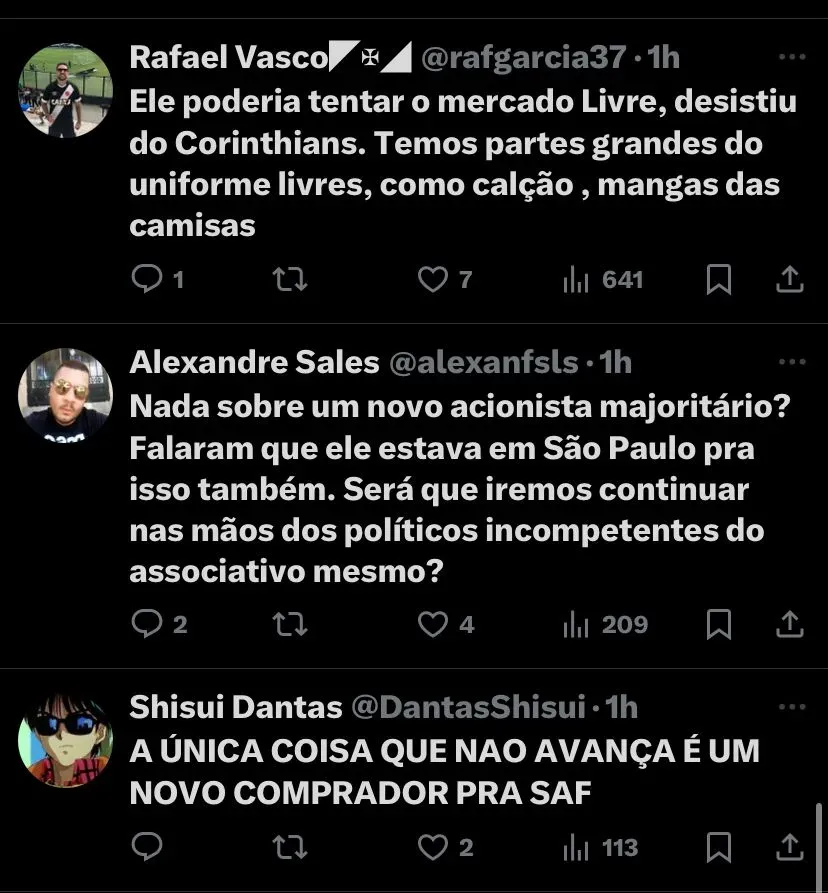
Task: Retweet Rafael Vasco's post
Action: [290, 280]
